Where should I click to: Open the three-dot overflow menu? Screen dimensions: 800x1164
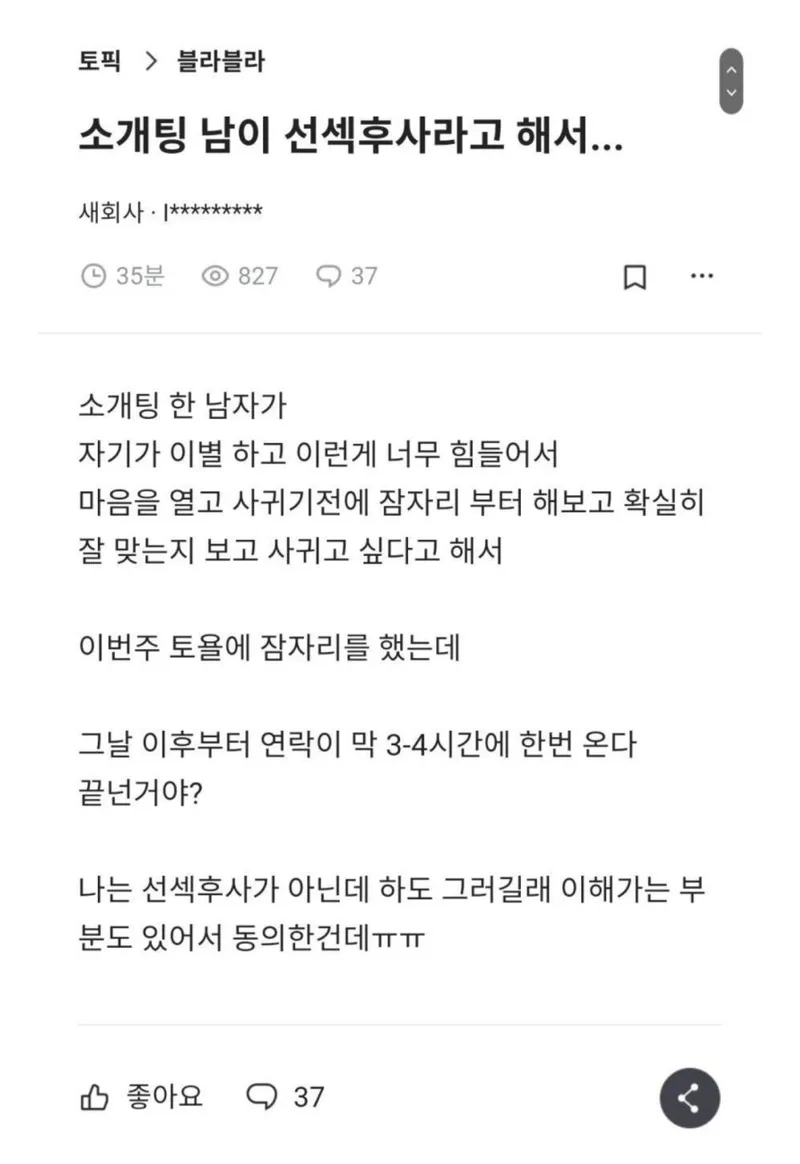point(702,276)
